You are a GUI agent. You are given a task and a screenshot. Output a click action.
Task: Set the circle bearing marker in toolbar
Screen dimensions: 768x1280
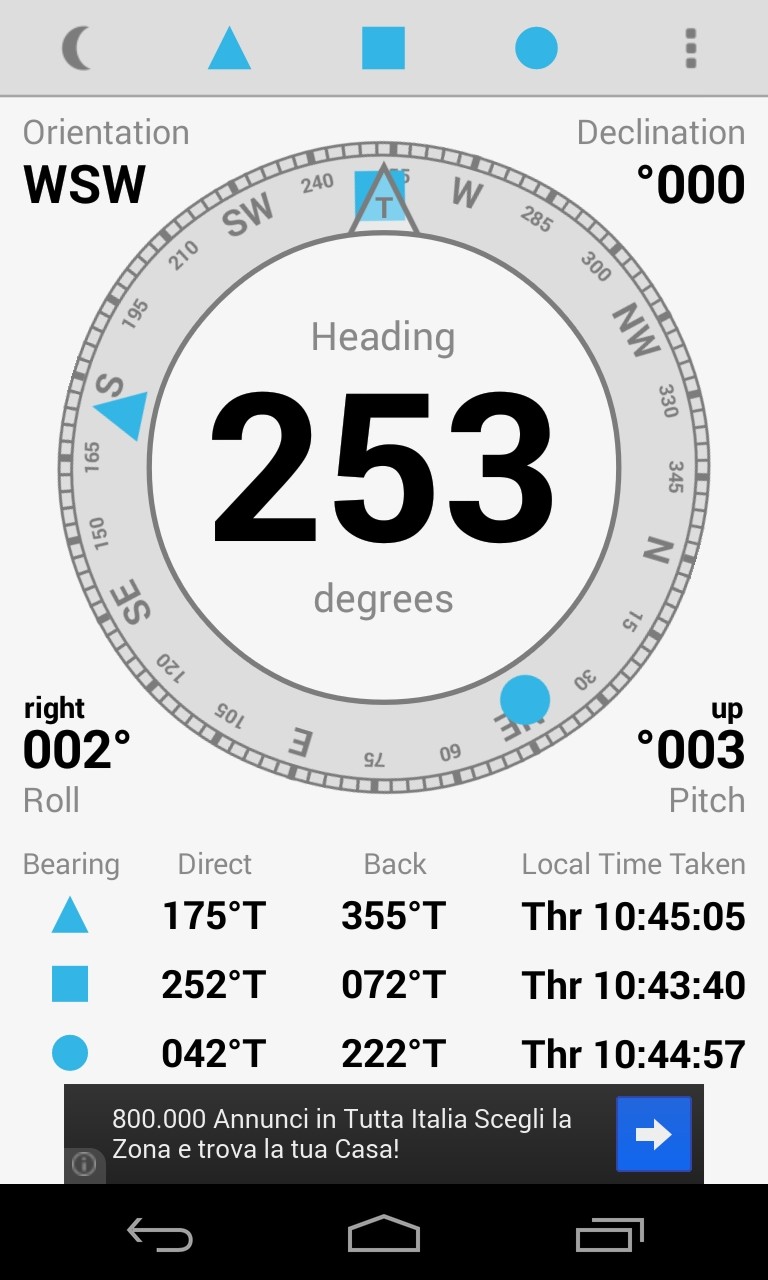coord(536,48)
